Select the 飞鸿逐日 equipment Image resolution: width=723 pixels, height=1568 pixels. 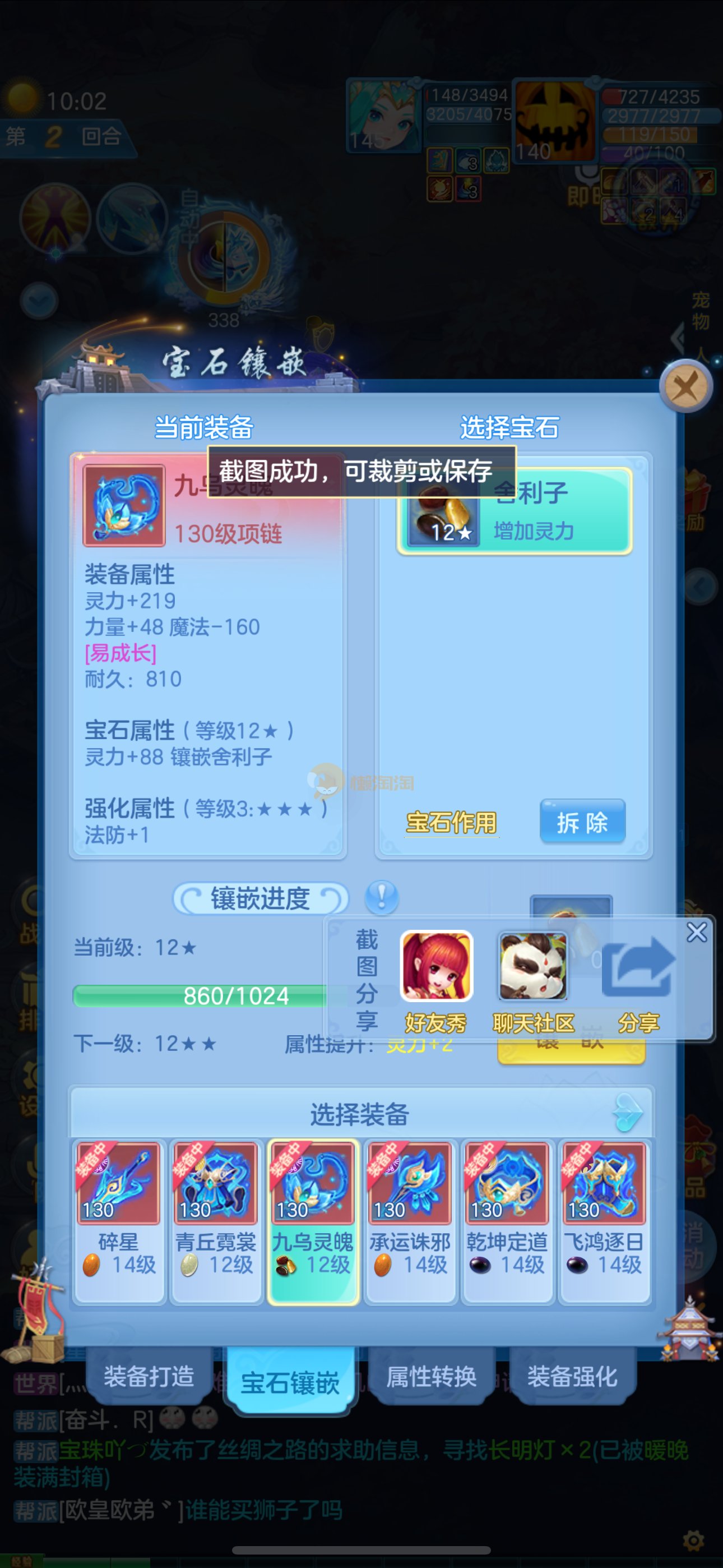pos(604,1221)
